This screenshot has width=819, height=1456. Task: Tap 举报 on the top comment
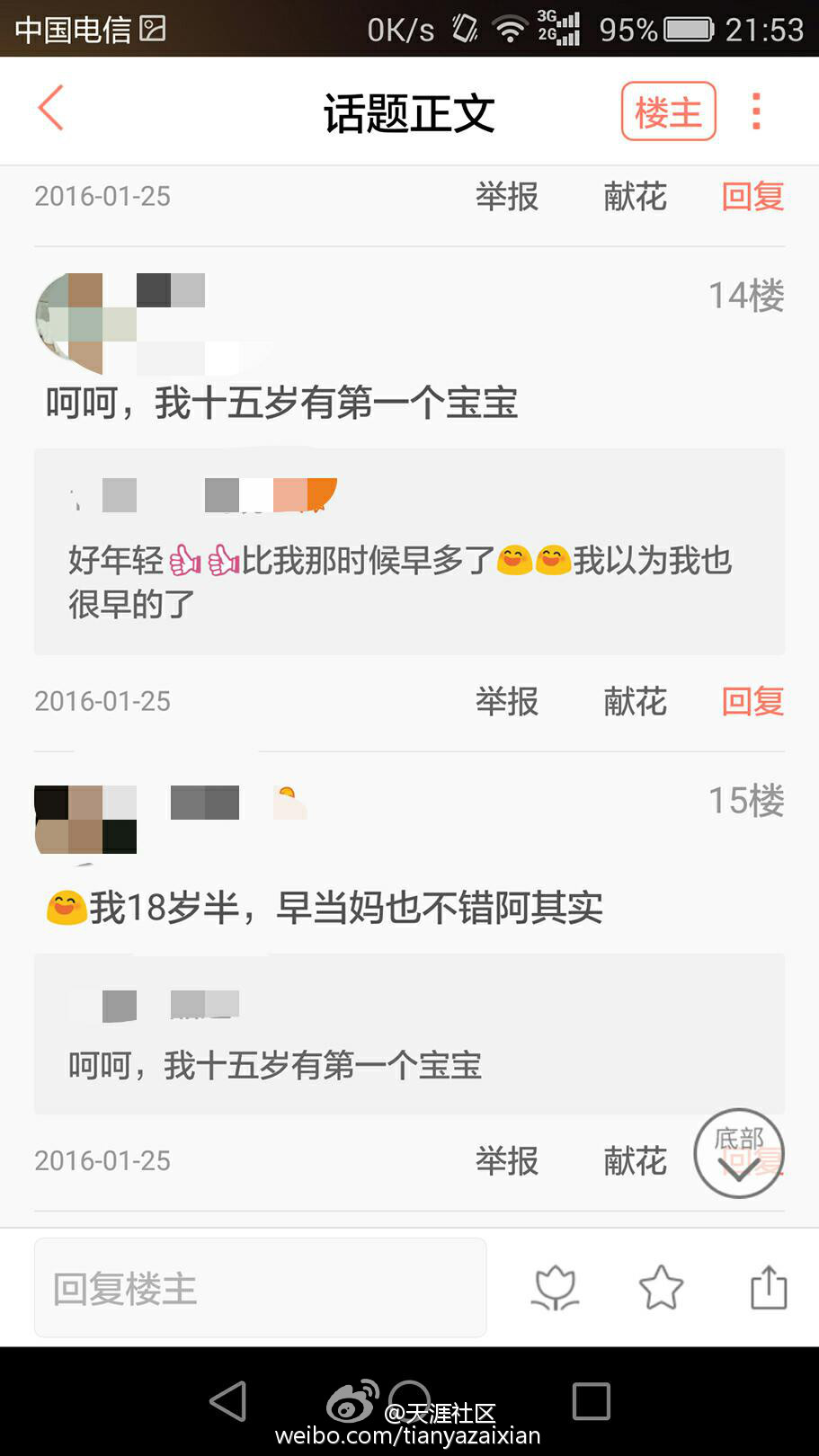[x=507, y=196]
